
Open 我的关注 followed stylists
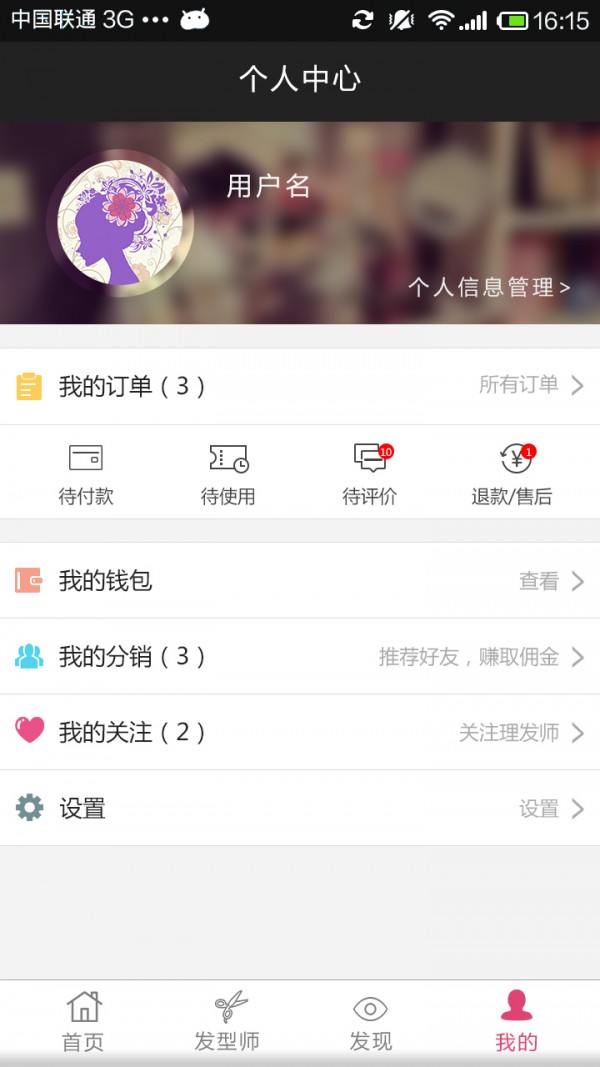pos(300,732)
